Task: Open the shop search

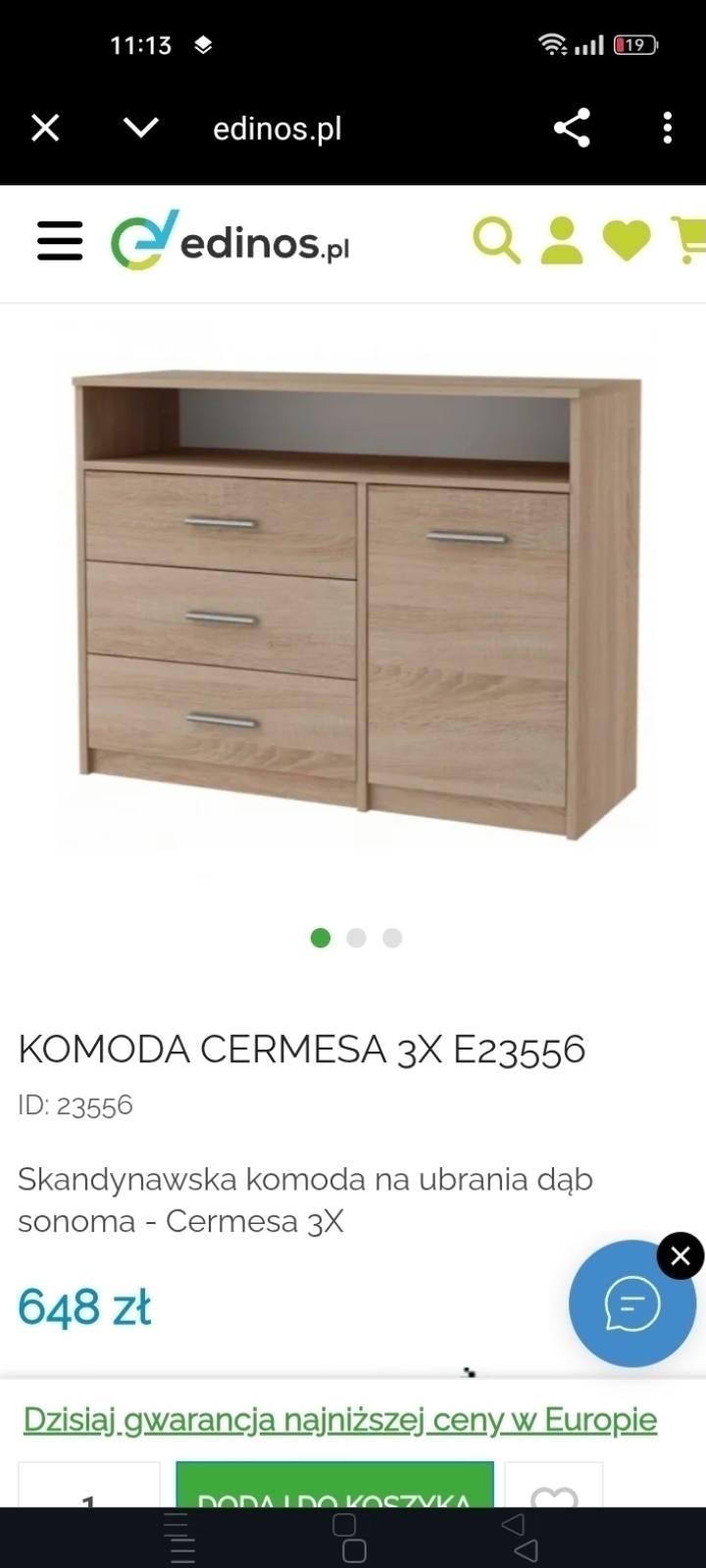Action: coord(496,241)
